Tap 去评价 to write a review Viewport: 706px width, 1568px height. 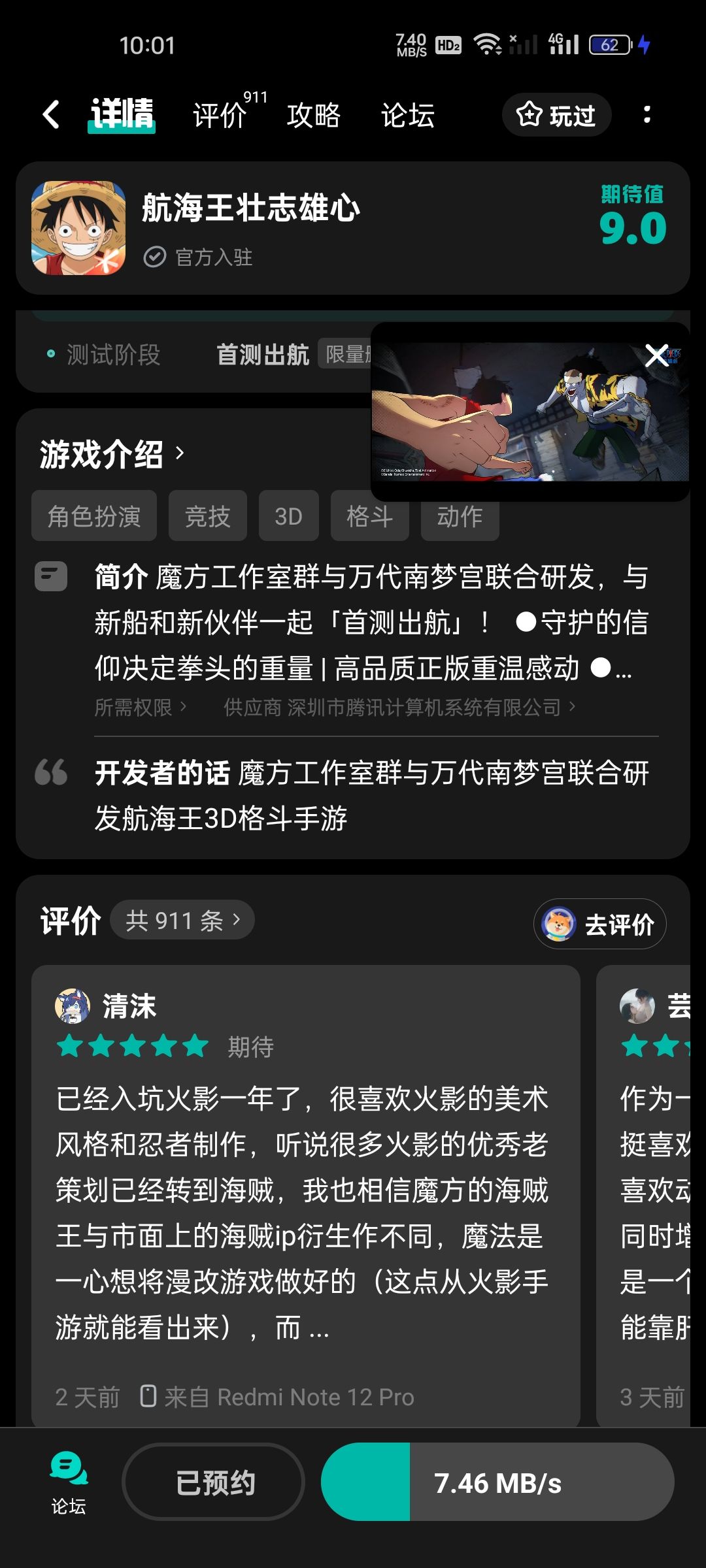[600, 924]
